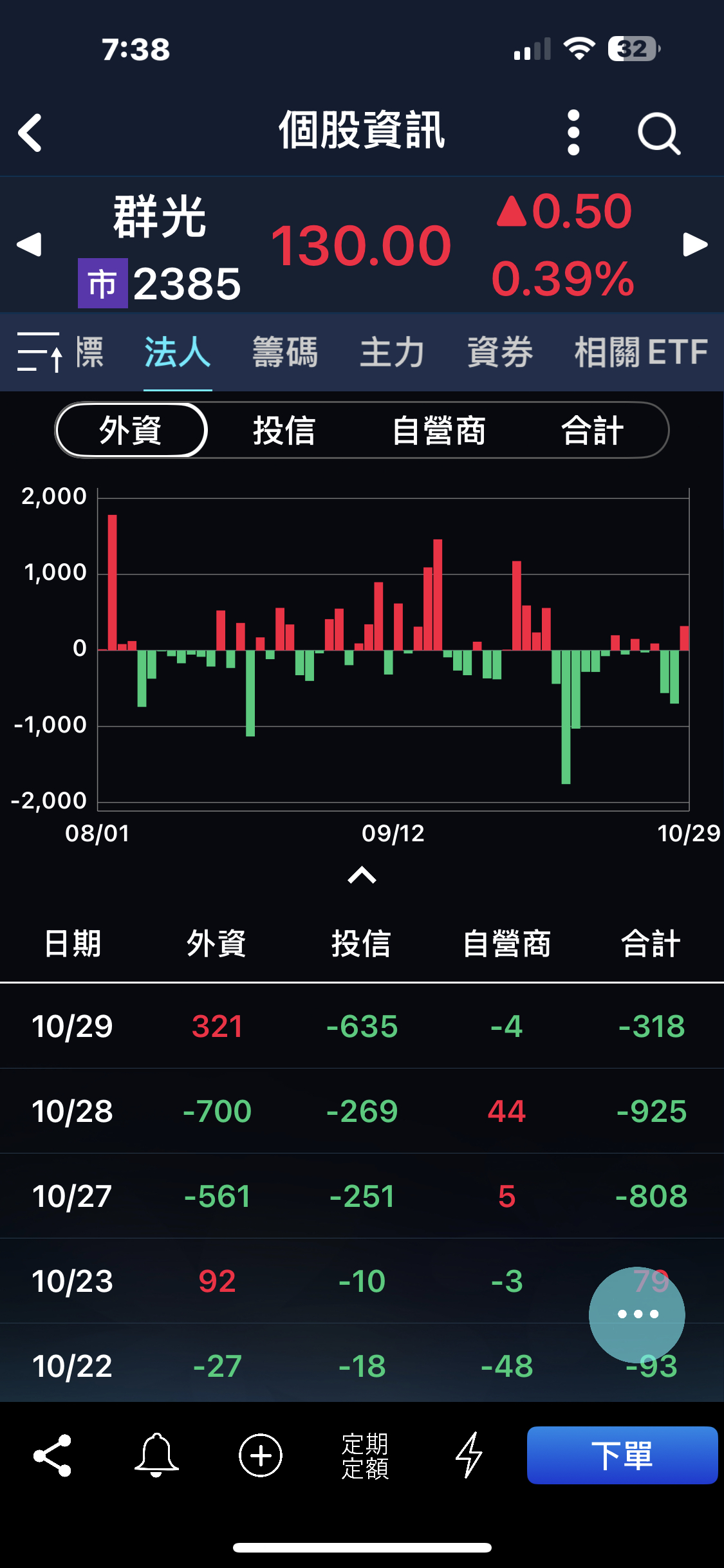Collapse the chart with the up chevron
The image size is (724, 1568).
pyautogui.click(x=362, y=875)
